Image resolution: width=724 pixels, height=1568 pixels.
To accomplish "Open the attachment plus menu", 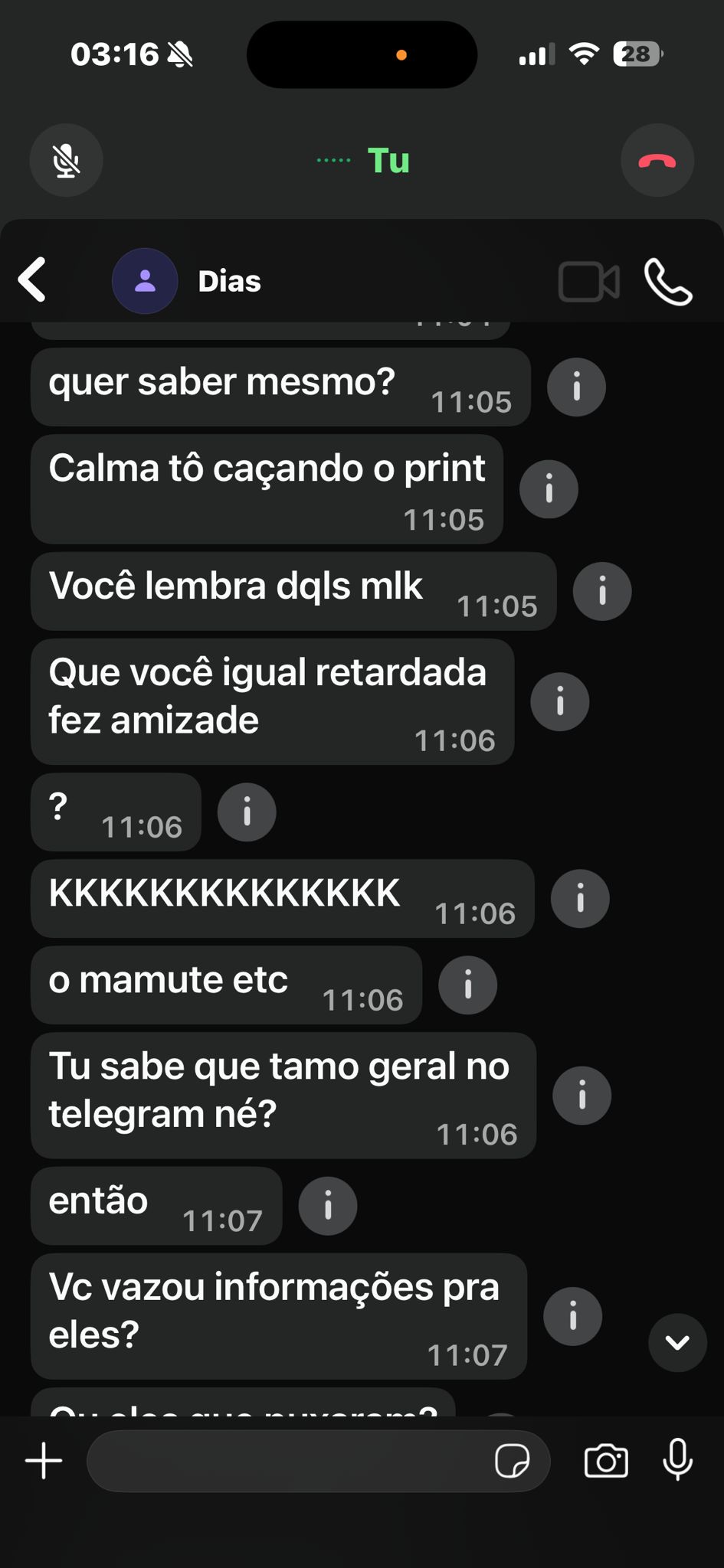I will (44, 1461).
